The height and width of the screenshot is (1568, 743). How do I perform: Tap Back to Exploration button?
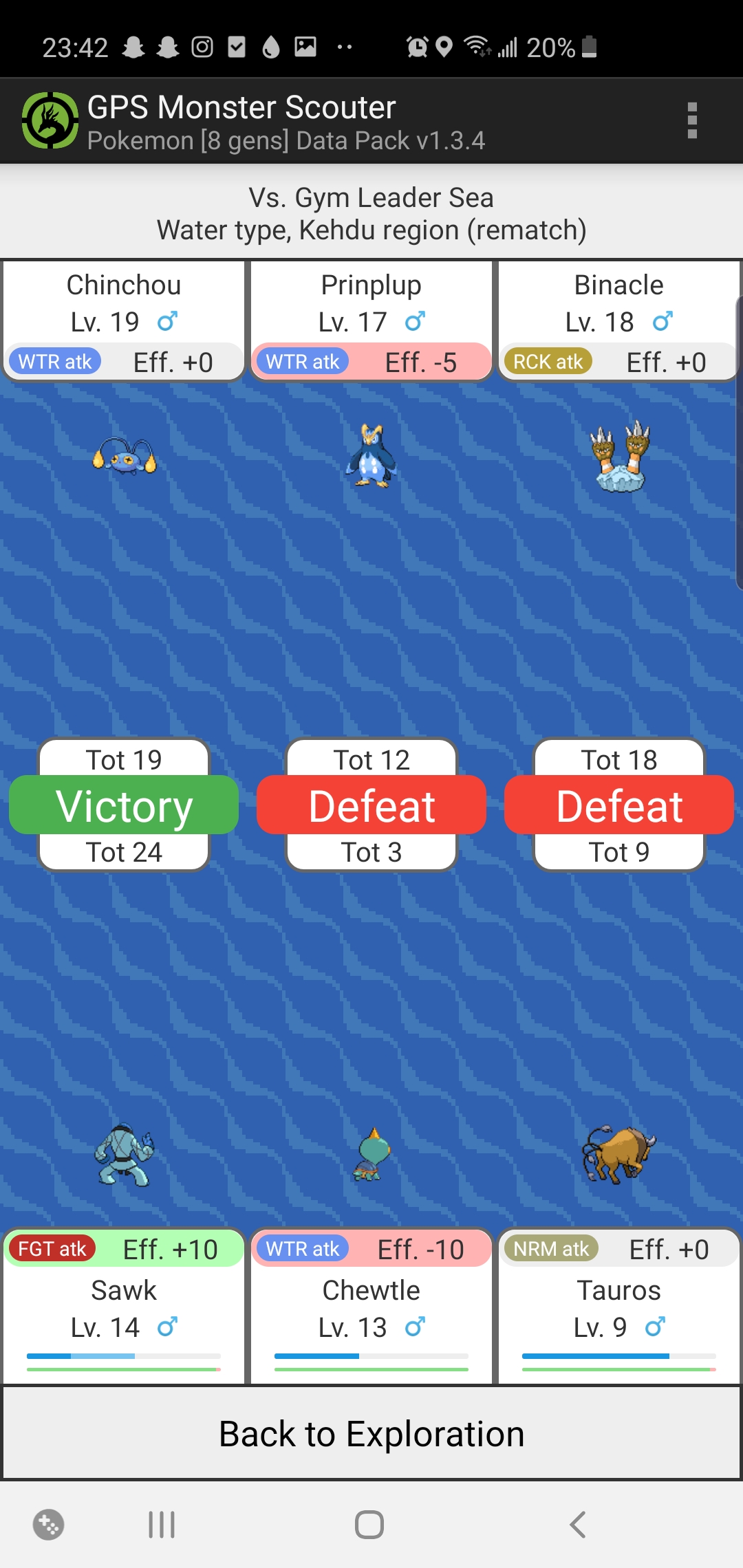tap(371, 1433)
